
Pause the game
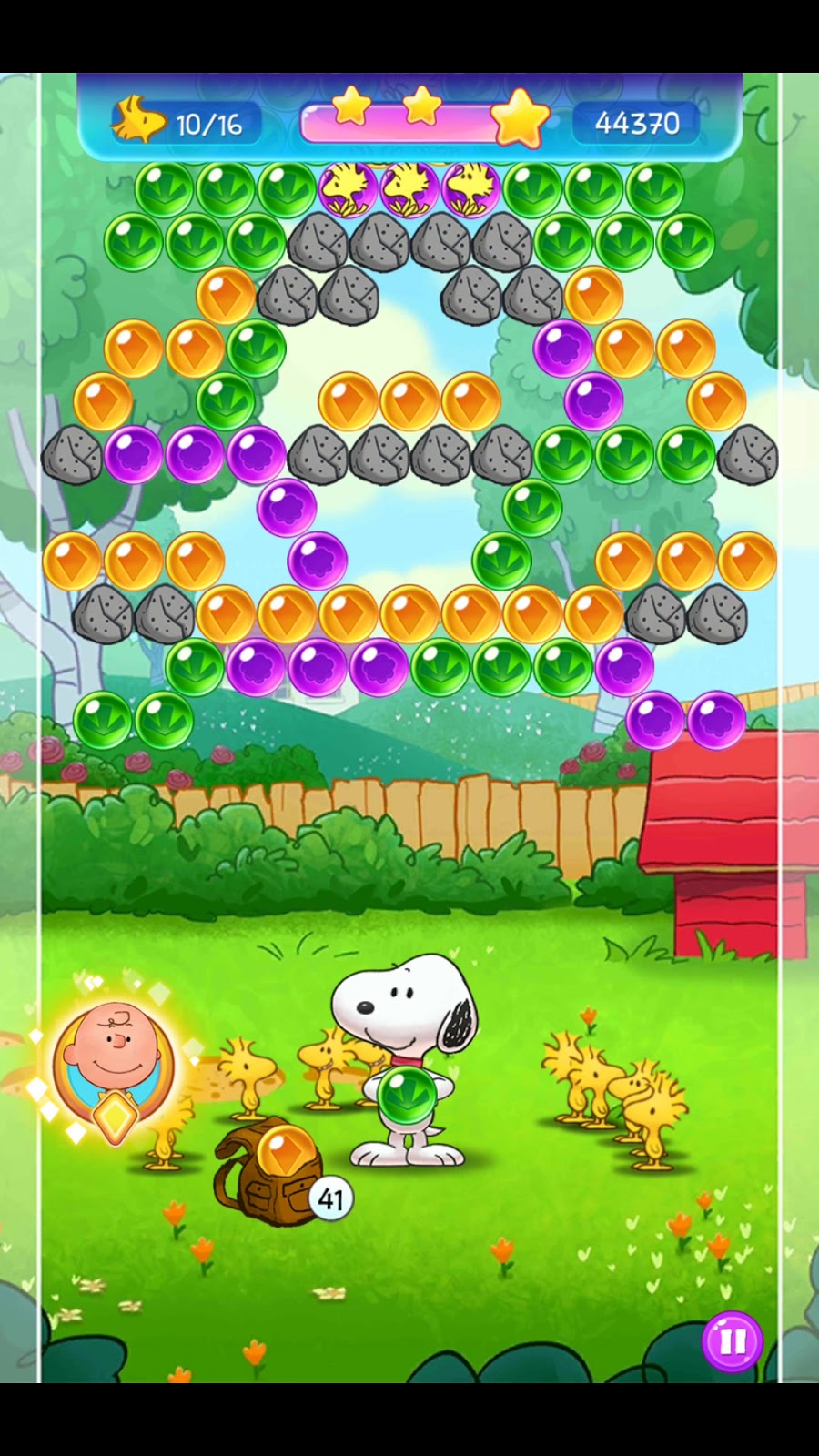[x=732, y=1340]
